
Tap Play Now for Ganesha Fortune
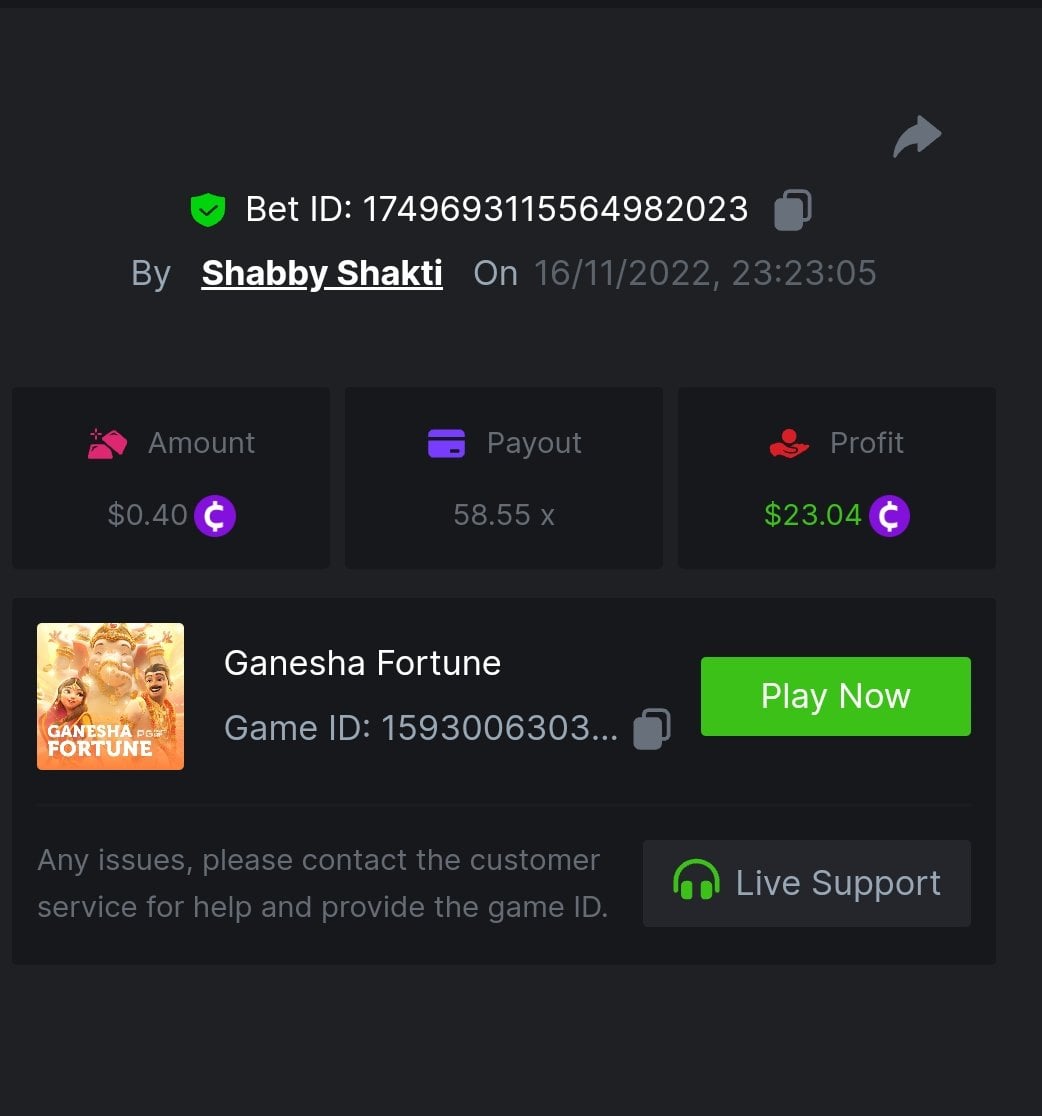pyautogui.click(x=835, y=696)
